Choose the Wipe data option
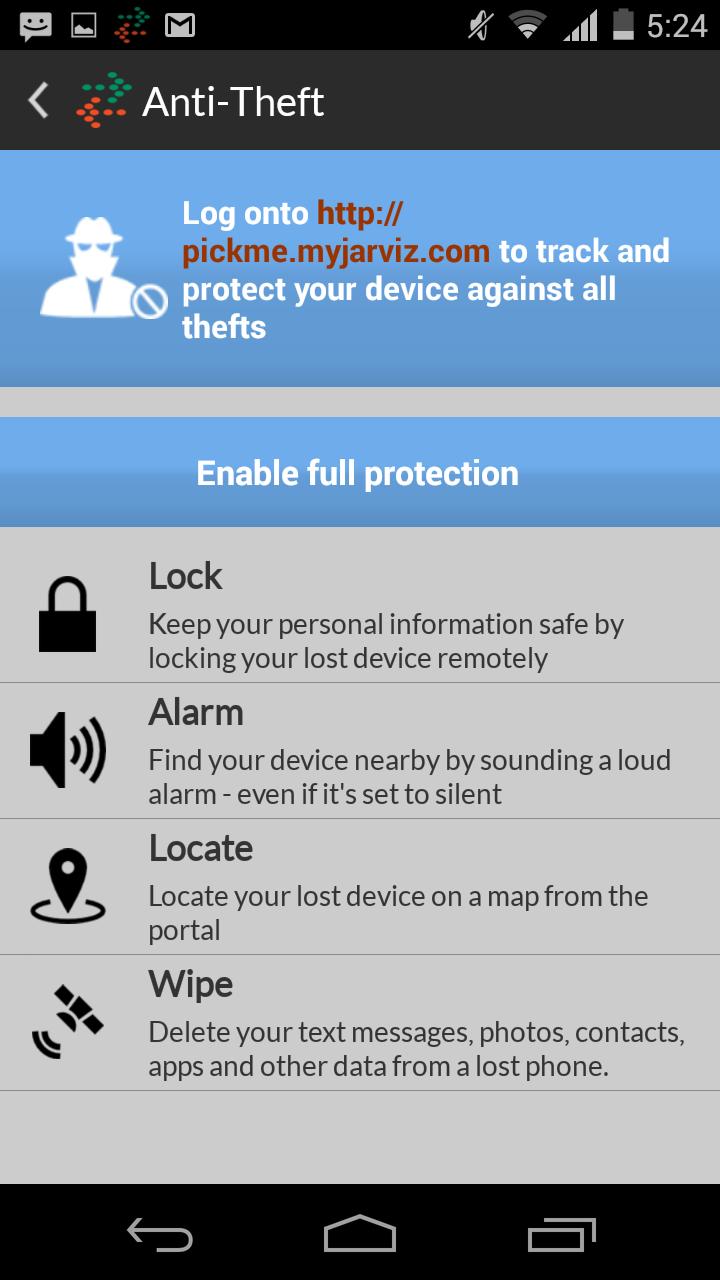 click(359, 1023)
